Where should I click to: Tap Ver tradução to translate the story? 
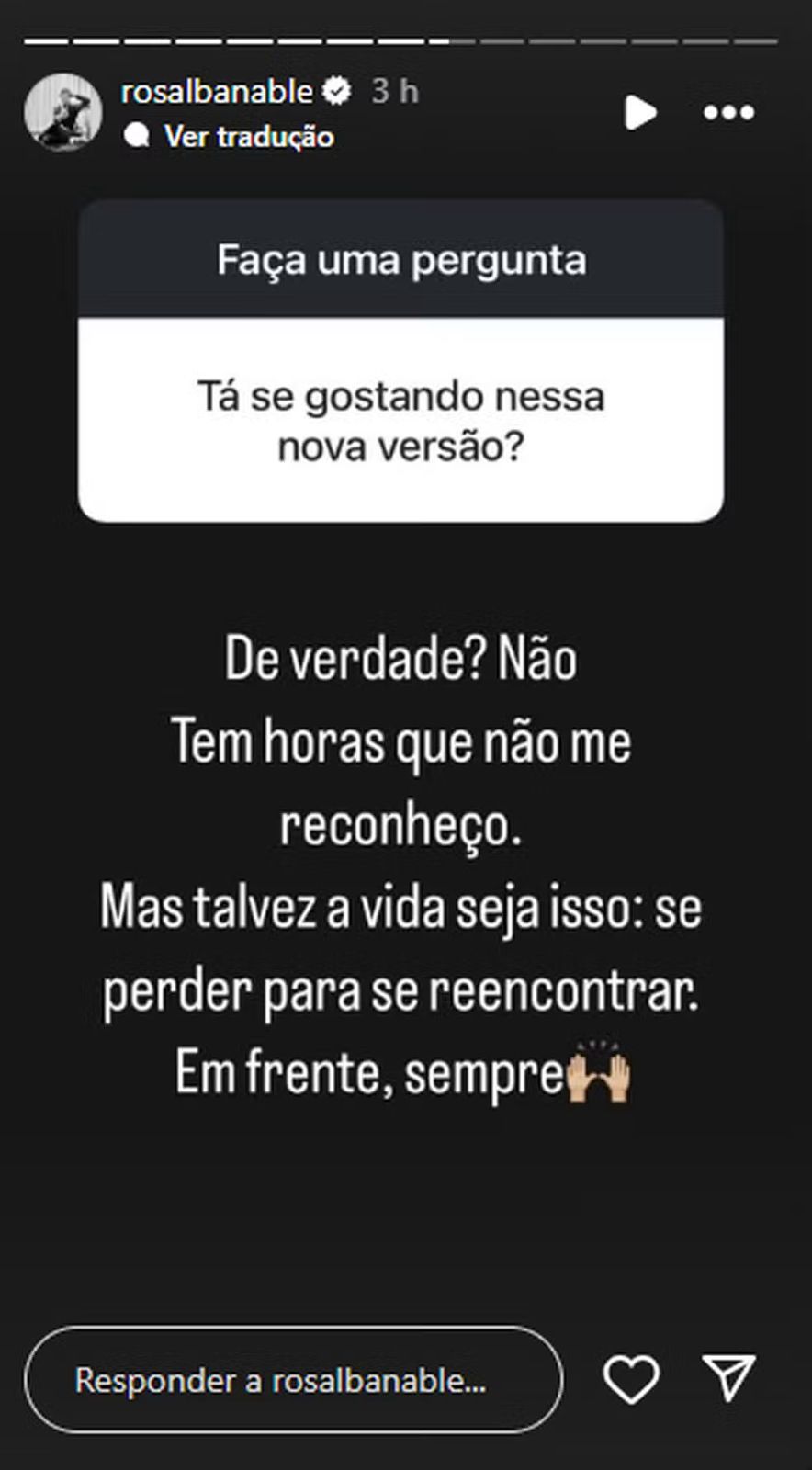(x=248, y=137)
